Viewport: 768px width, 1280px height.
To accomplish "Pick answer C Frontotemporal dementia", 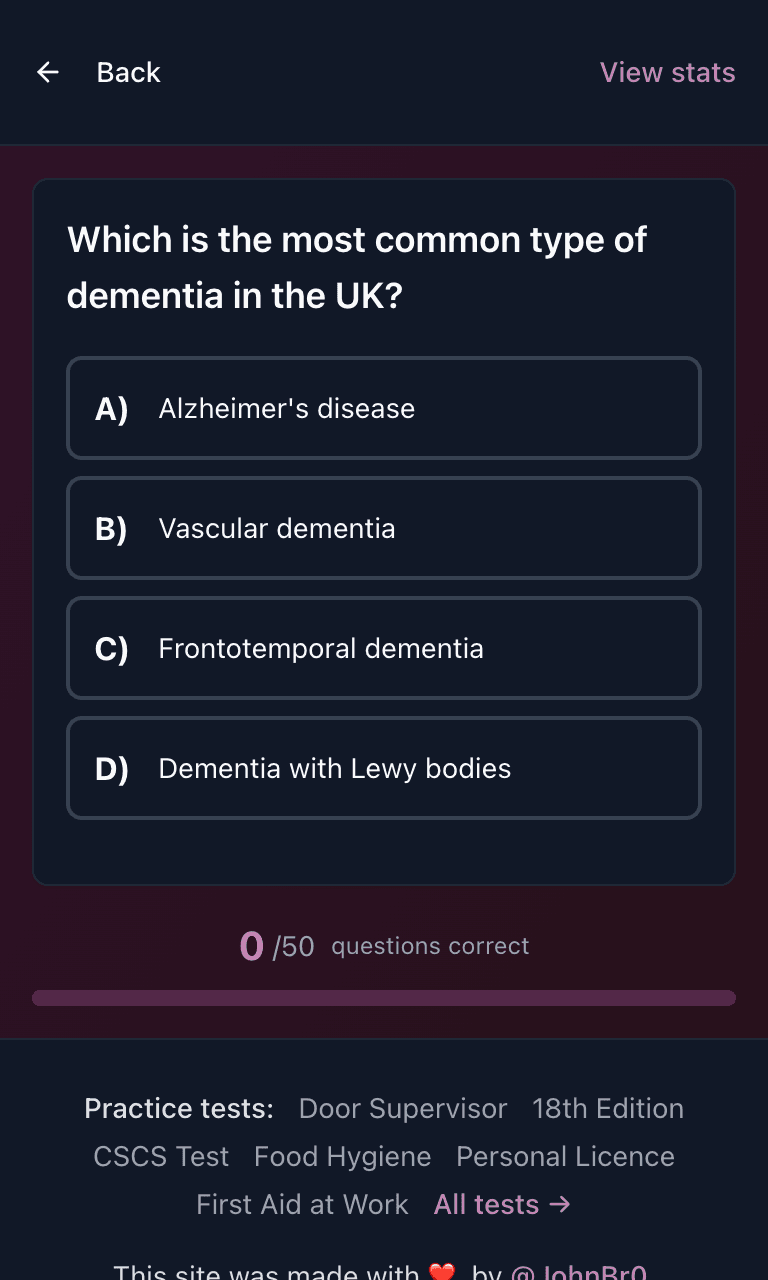I will coord(384,648).
